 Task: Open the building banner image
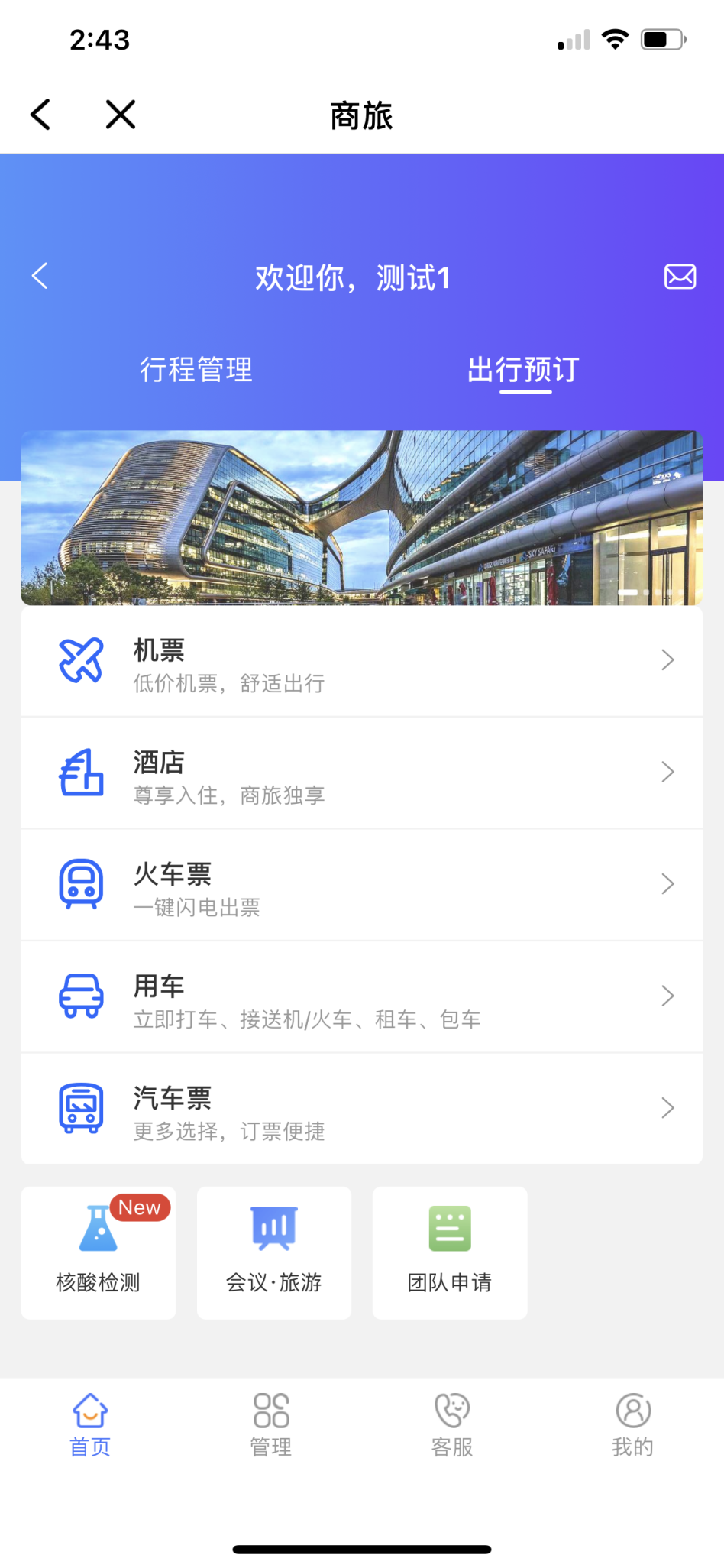pyautogui.click(x=361, y=518)
